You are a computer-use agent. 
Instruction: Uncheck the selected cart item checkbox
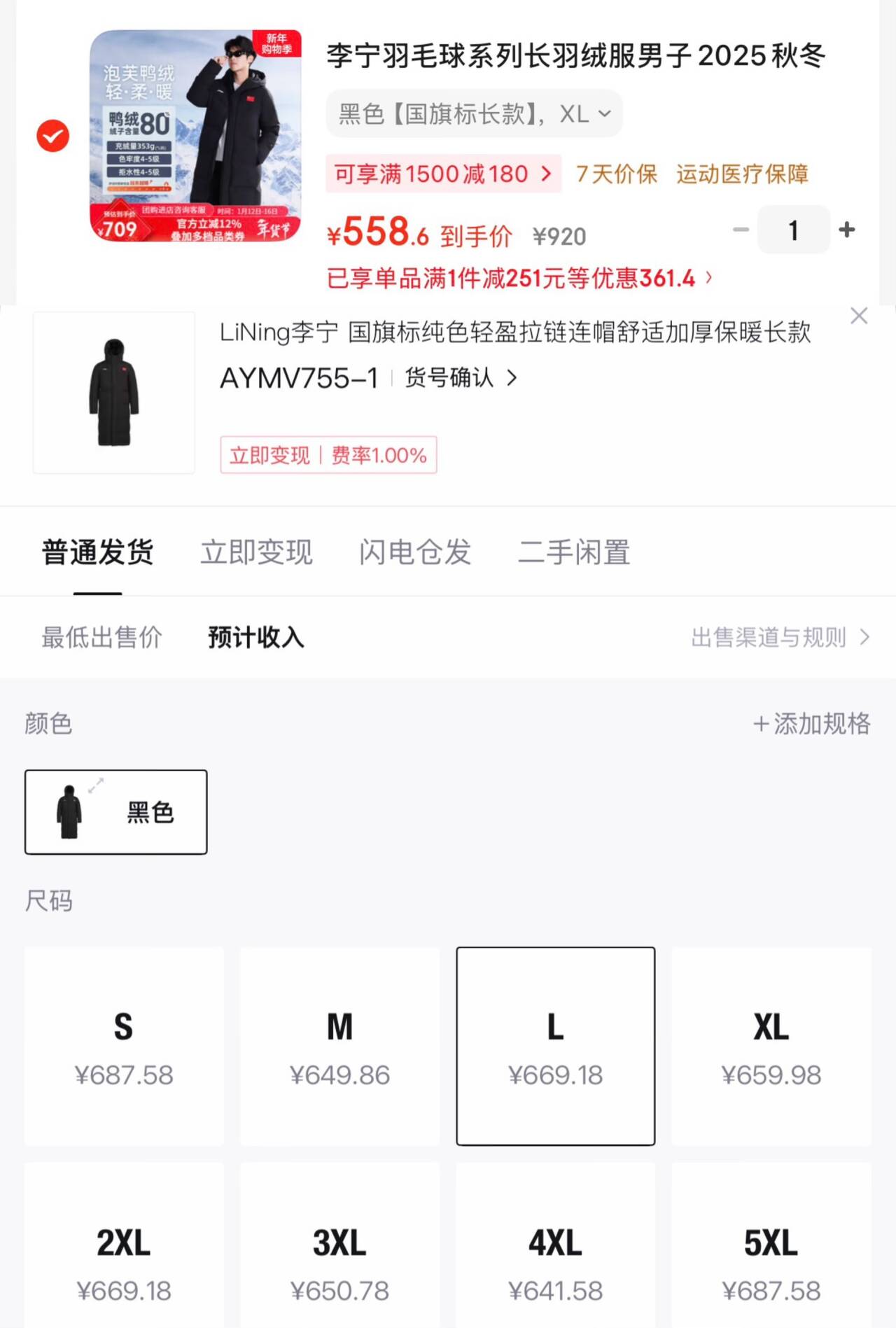[53, 136]
